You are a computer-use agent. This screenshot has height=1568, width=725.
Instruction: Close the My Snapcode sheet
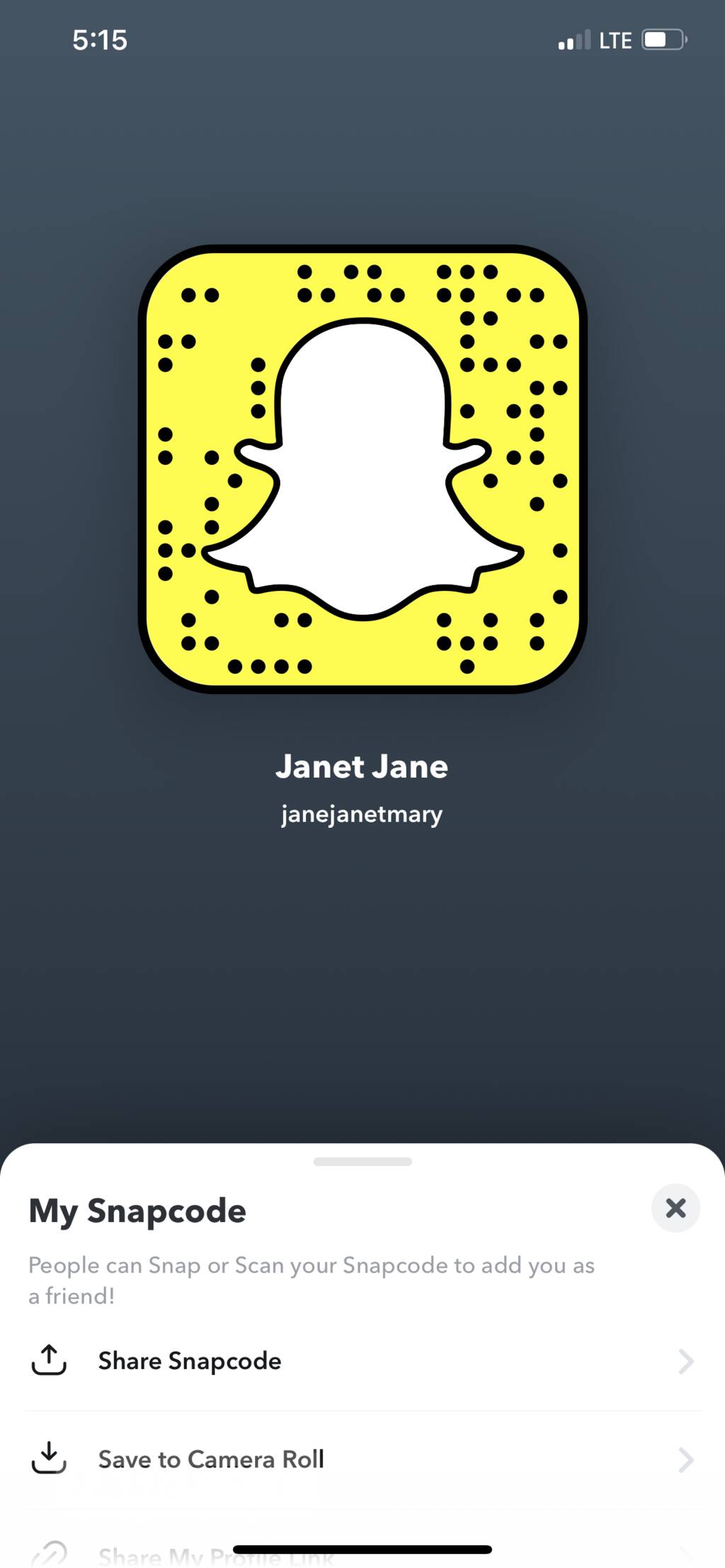tap(675, 1208)
